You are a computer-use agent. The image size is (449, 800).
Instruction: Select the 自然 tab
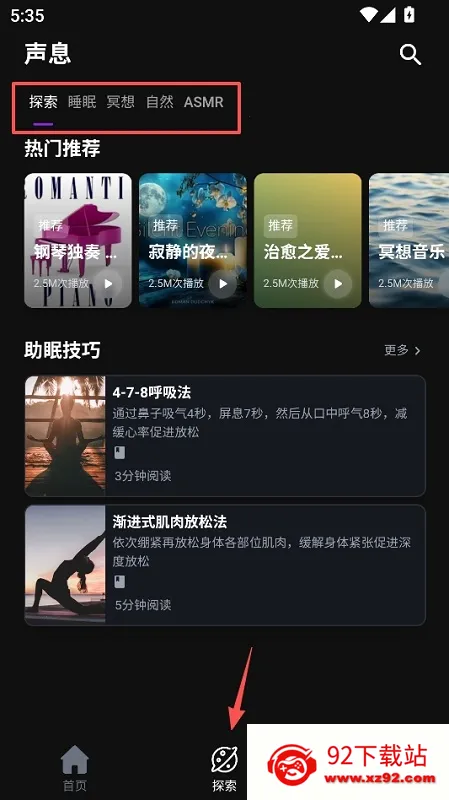(x=160, y=102)
